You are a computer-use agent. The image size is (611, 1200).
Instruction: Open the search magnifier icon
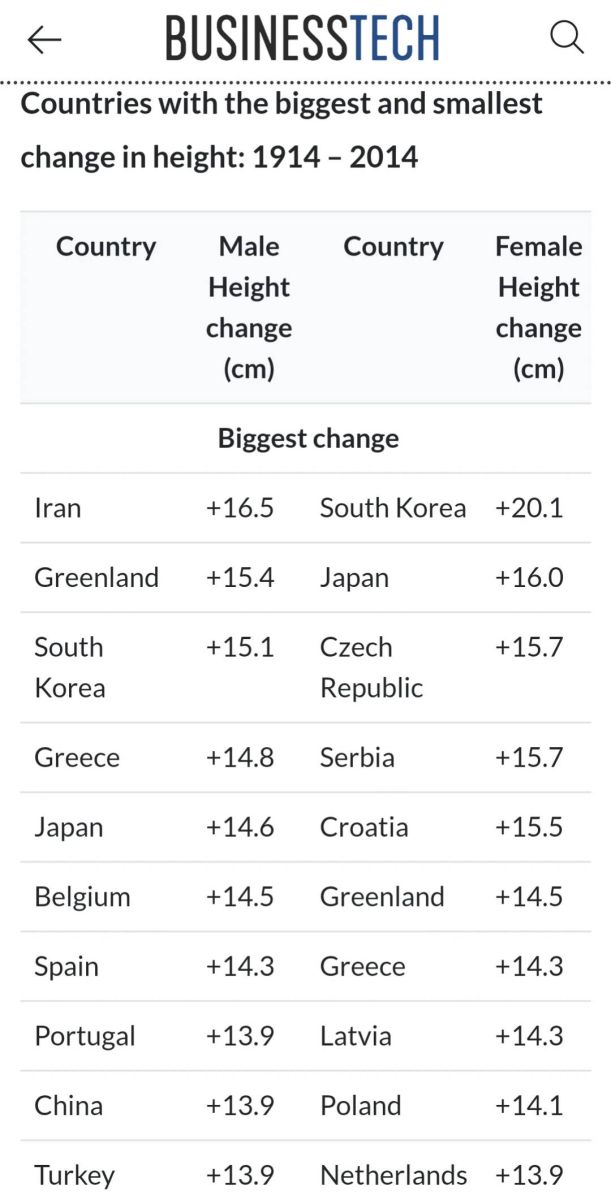pyautogui.click(x=567, y=38)
